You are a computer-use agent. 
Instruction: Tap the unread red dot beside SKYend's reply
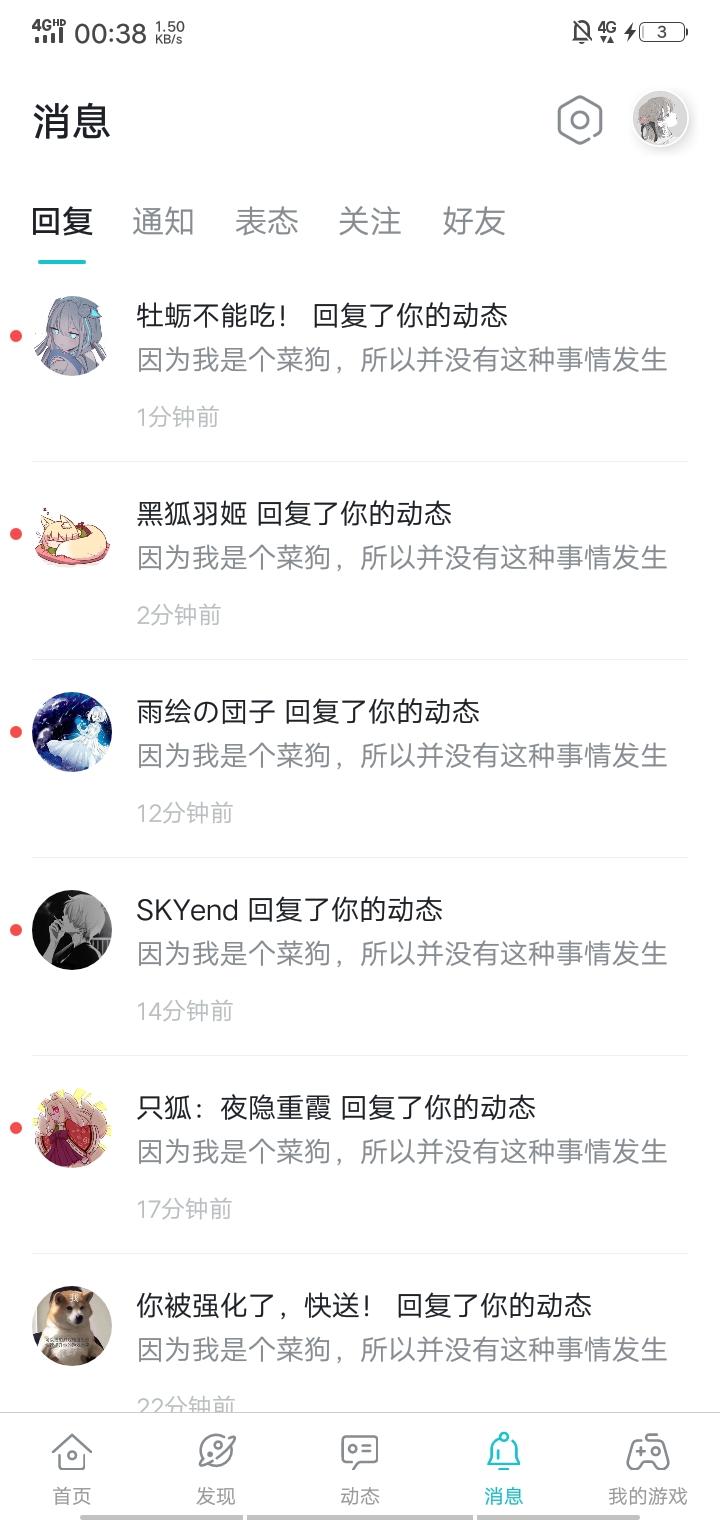tap(16, 930)
